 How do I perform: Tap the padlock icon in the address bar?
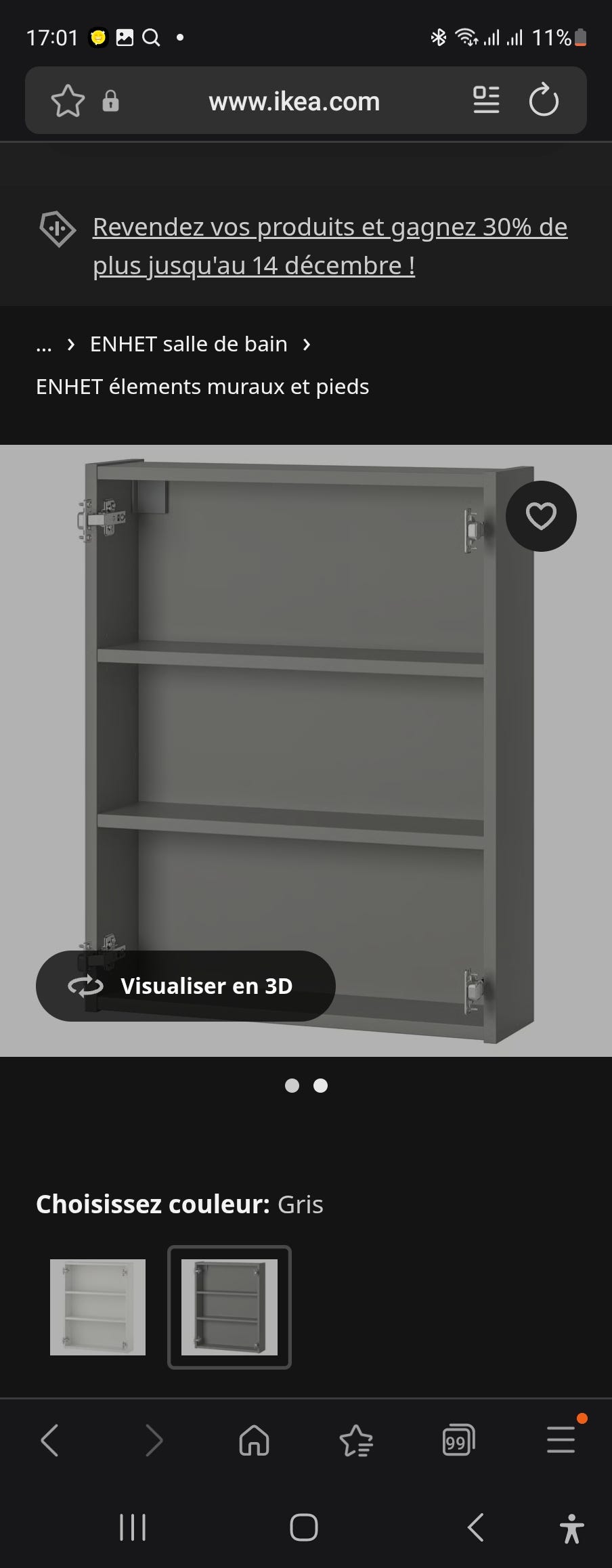coord(110,102)
